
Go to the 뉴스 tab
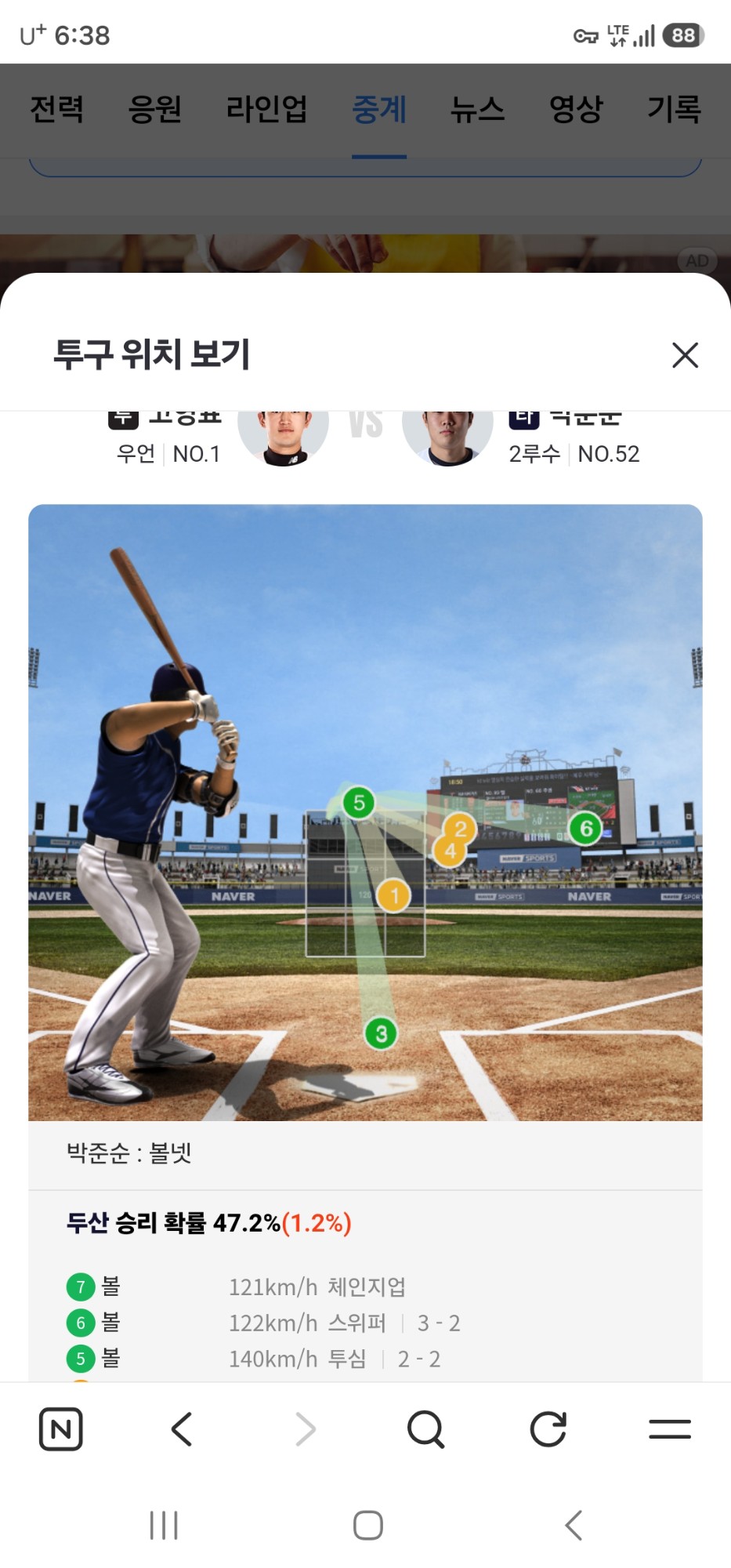(477, 109)
